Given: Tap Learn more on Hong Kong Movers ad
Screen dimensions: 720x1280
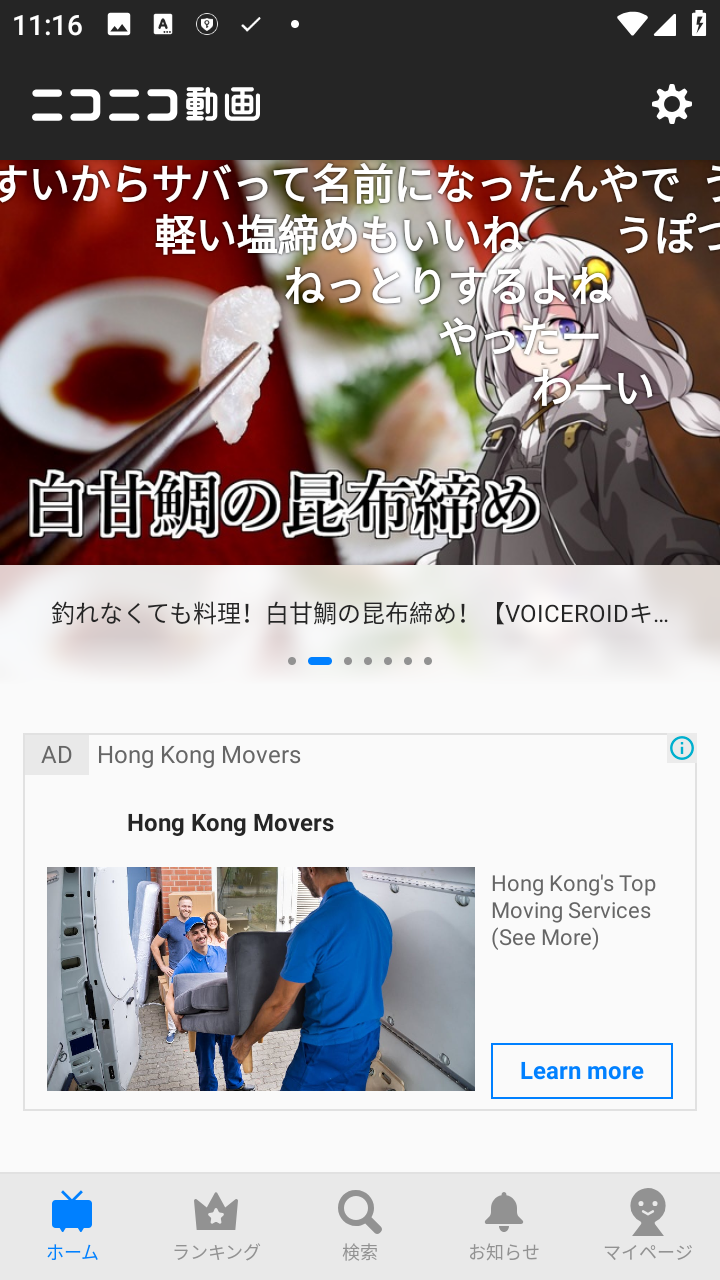Looking at the screenshot, I should coord(581,1070).
